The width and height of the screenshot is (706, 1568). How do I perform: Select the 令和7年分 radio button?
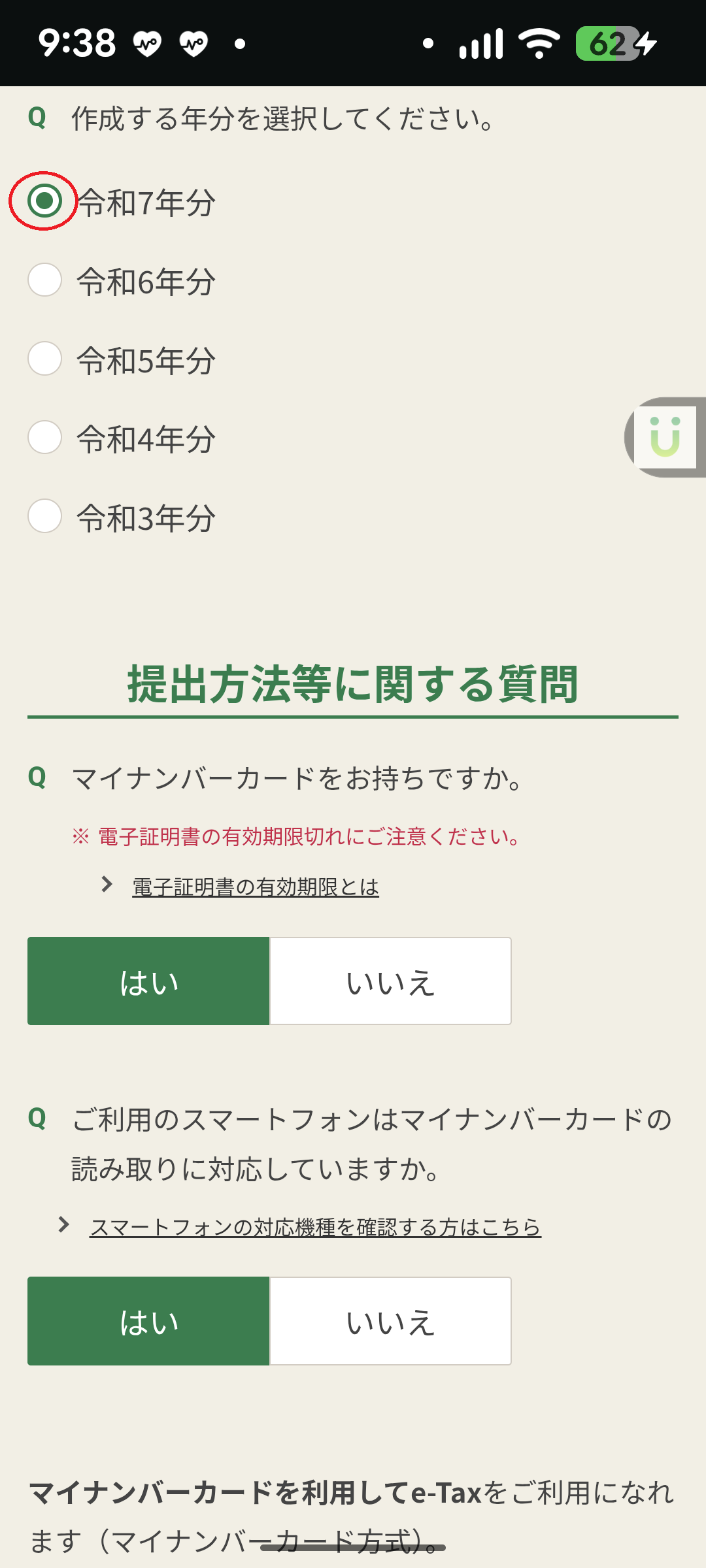click(x=44, y=201)
